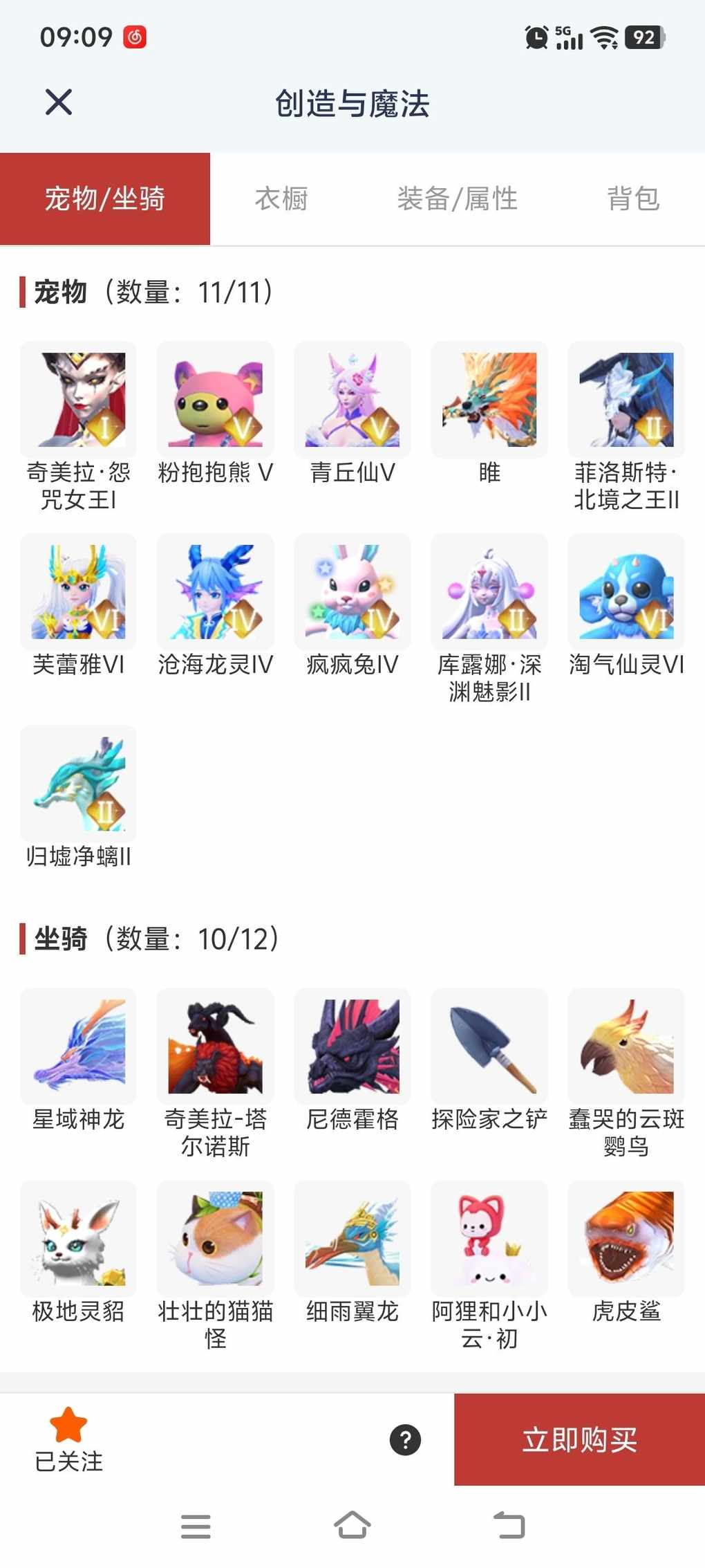View the 探险家之铲 mount
705x1568 pixels.
click(489, 1046)
